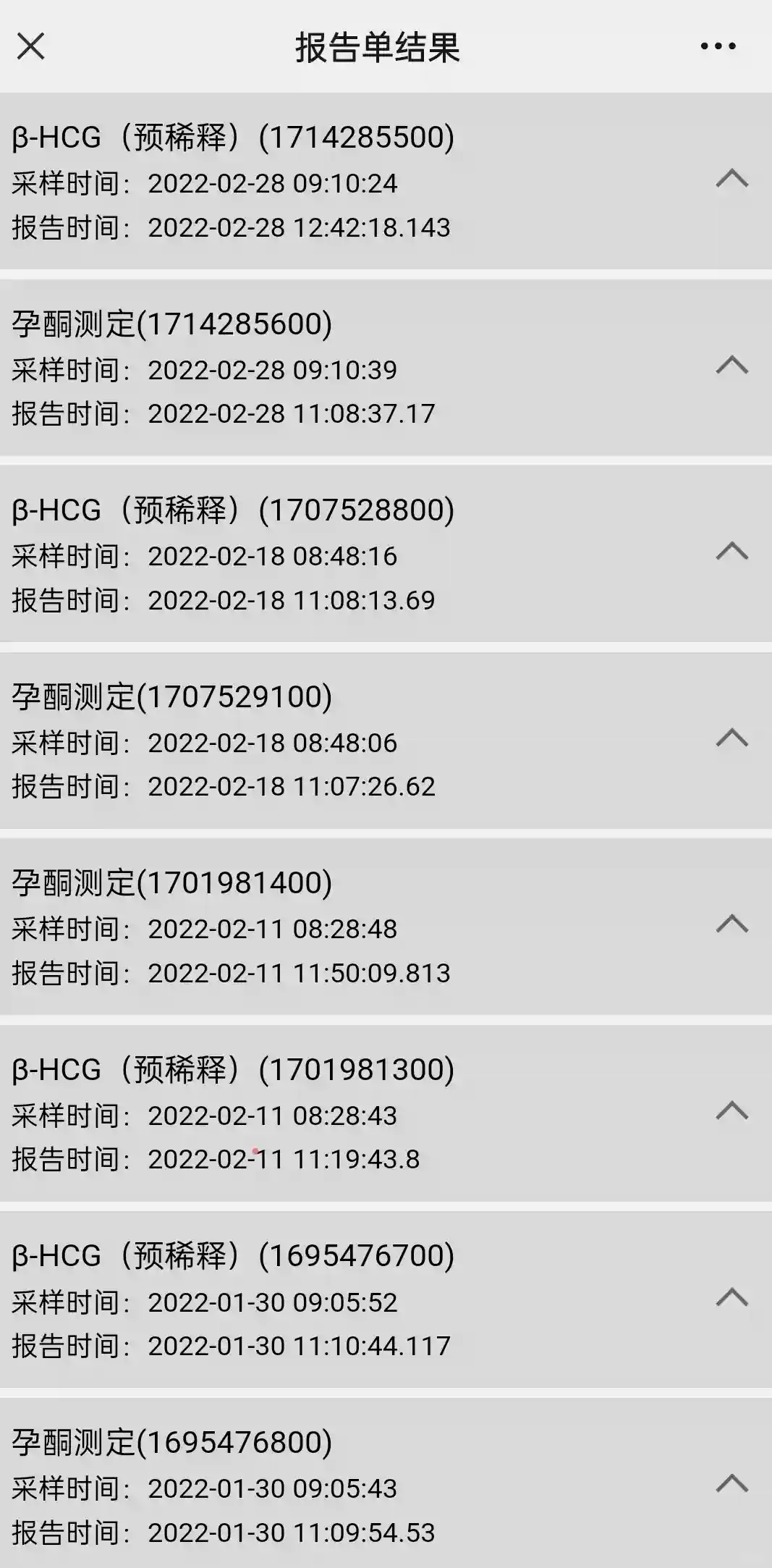Screen dimensions: 772x1568
Task: Expand 孕酮测定 report 1707529100
Action: point(731,738)
